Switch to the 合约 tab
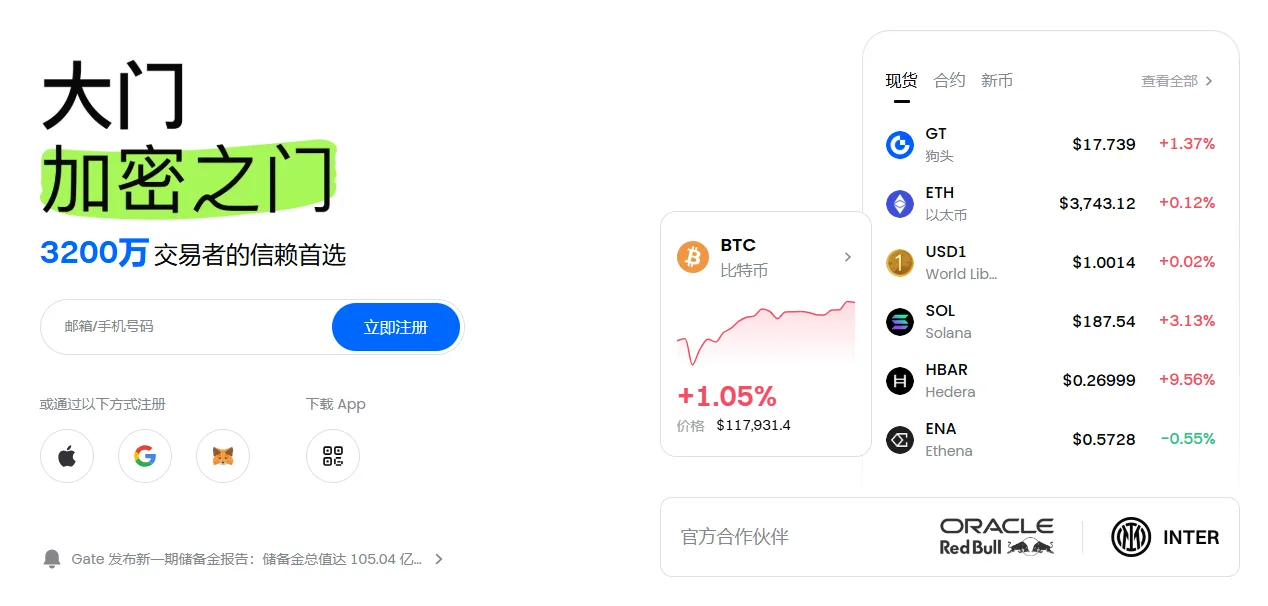The width and height of the screenshot is (1268, 606). coord(949,81)
